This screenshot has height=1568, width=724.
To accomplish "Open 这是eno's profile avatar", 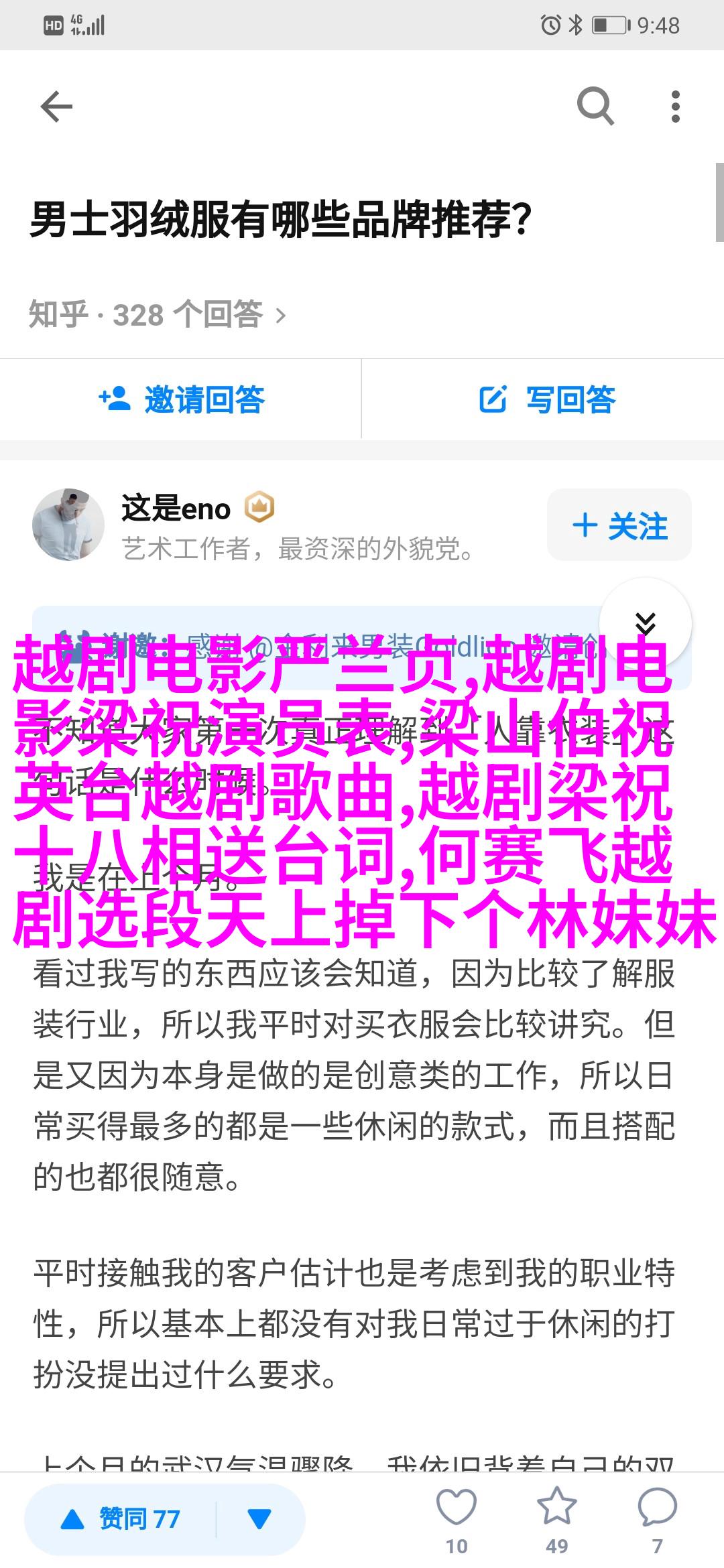I will point(68,525).
